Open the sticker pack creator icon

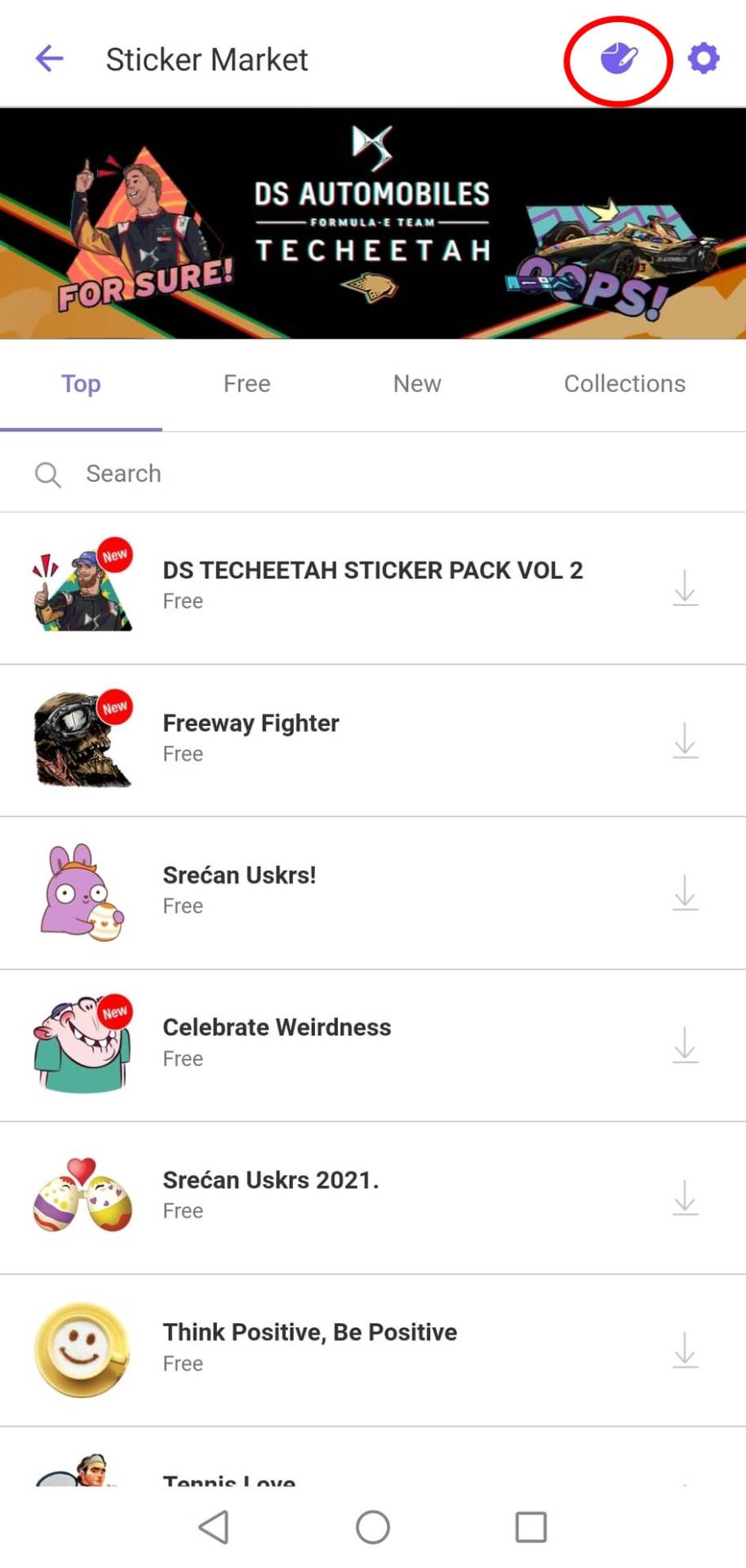[x=618, y=58]
